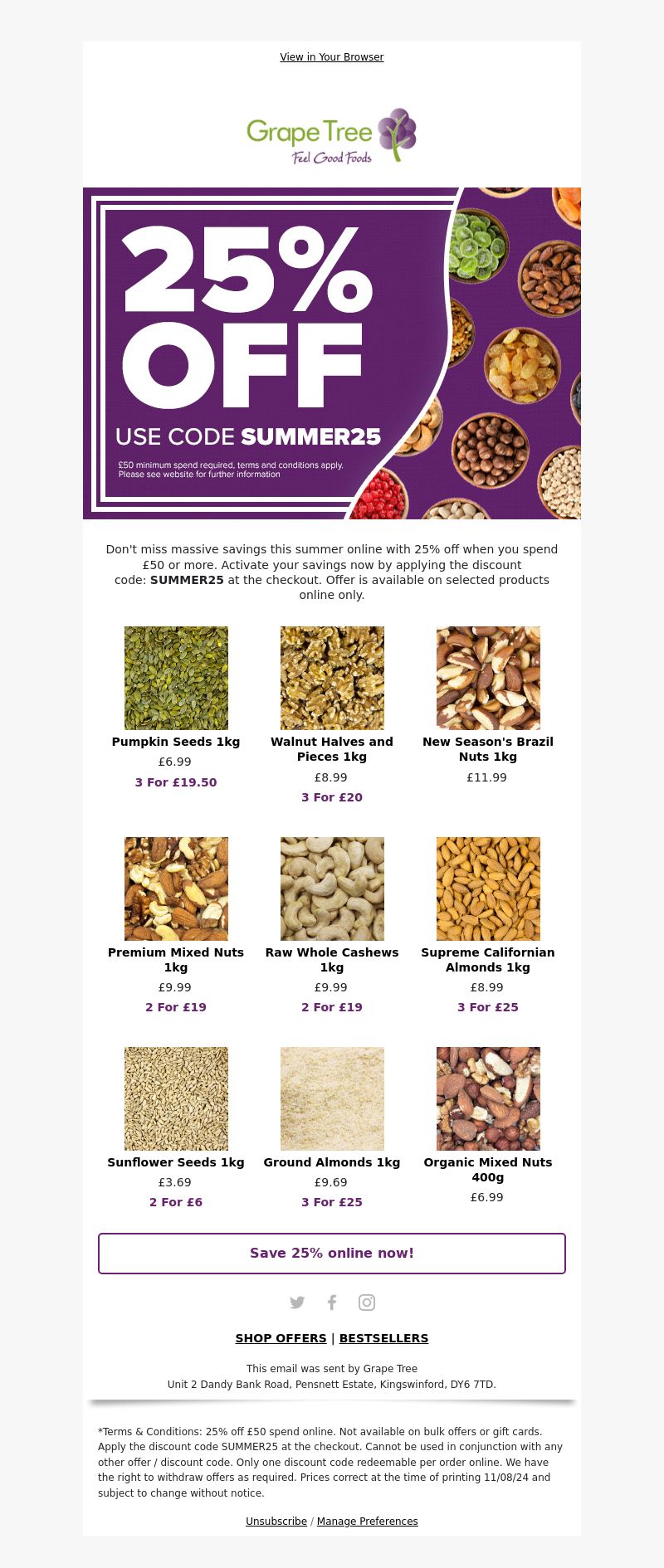Follow the SHOP OFFERS link
The image size is (664, 1568).
point(281,1338)
